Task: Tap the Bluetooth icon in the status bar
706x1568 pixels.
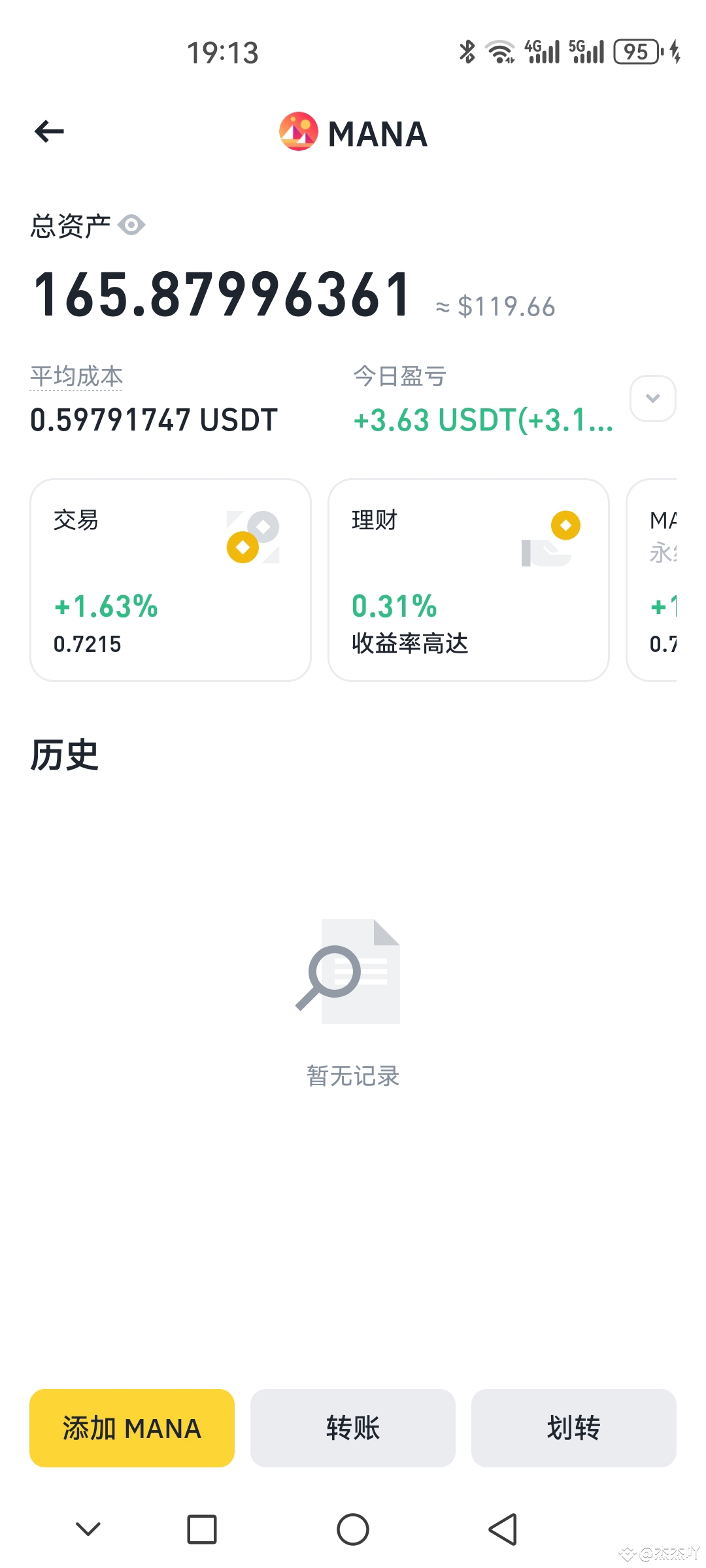Action: [466, 51]
